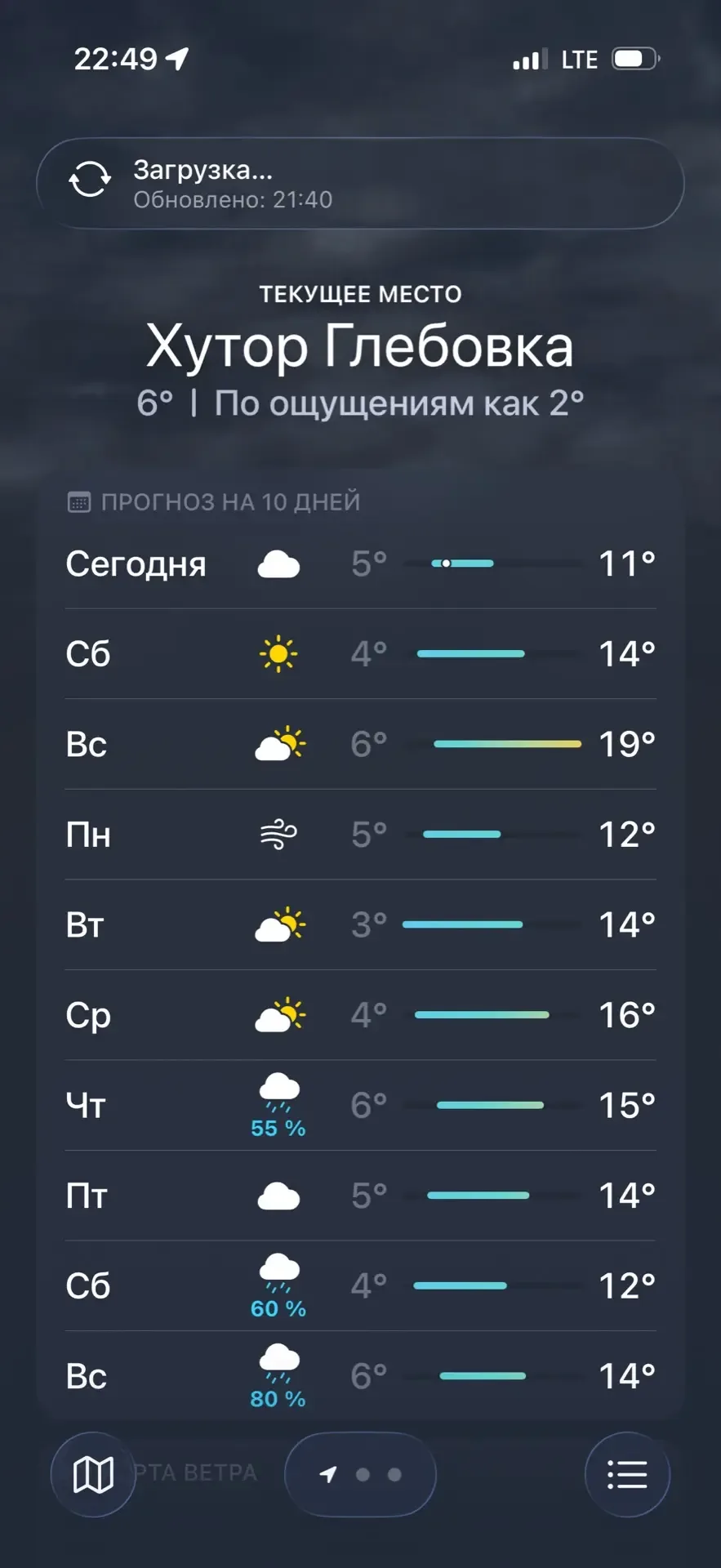Open Вс forecast with 80 % rain
The image size is (721, 1568).
[x=360, y=1376]
